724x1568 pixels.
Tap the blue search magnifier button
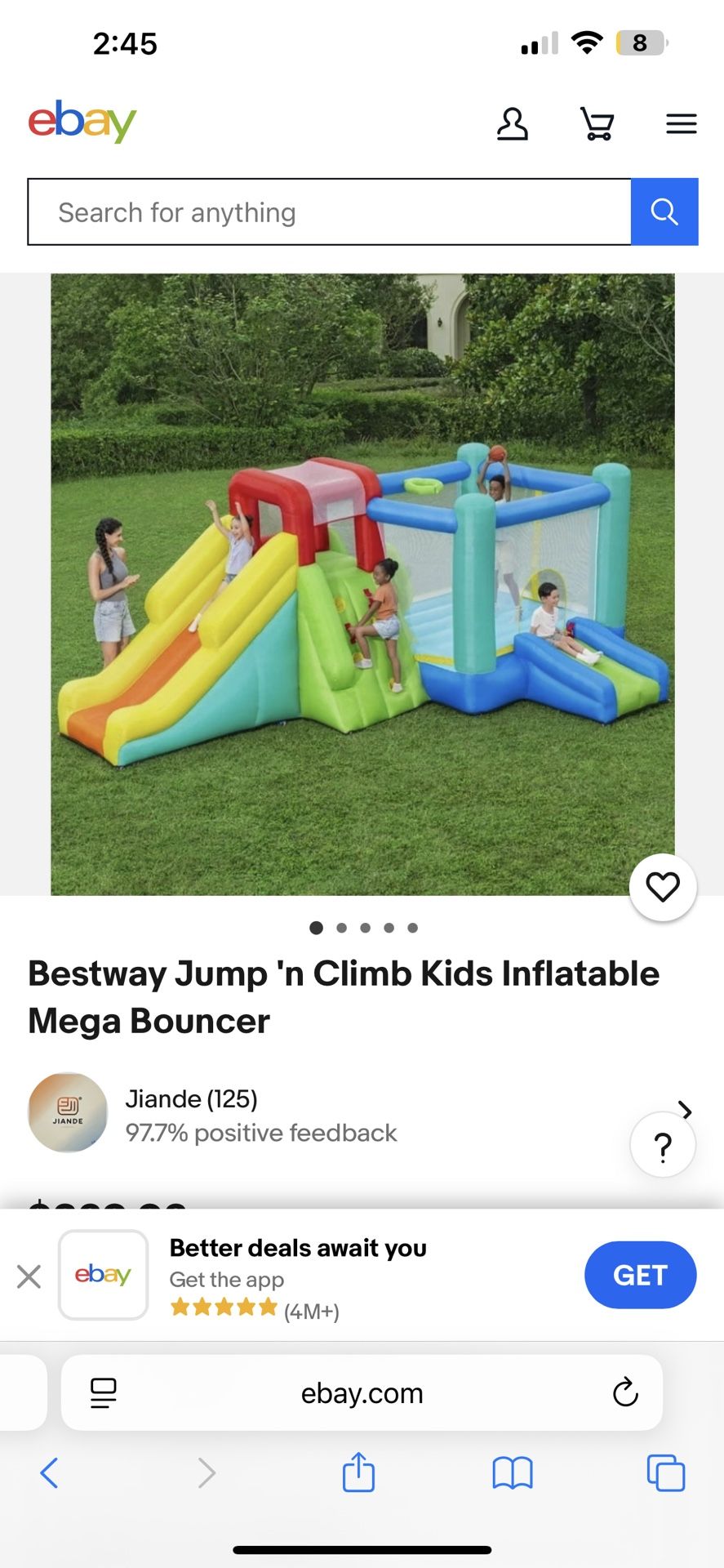(664, 212)
